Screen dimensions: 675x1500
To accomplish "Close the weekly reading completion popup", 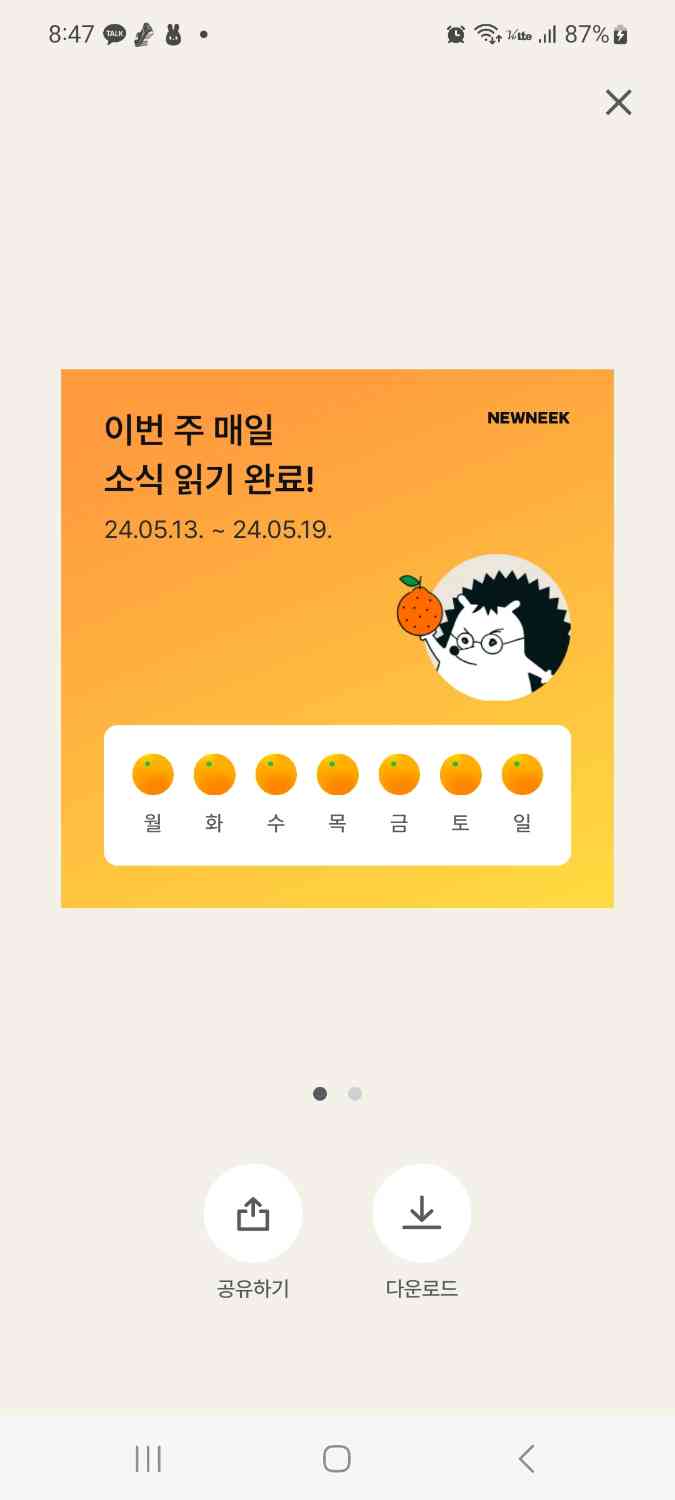I will [618, 102].
